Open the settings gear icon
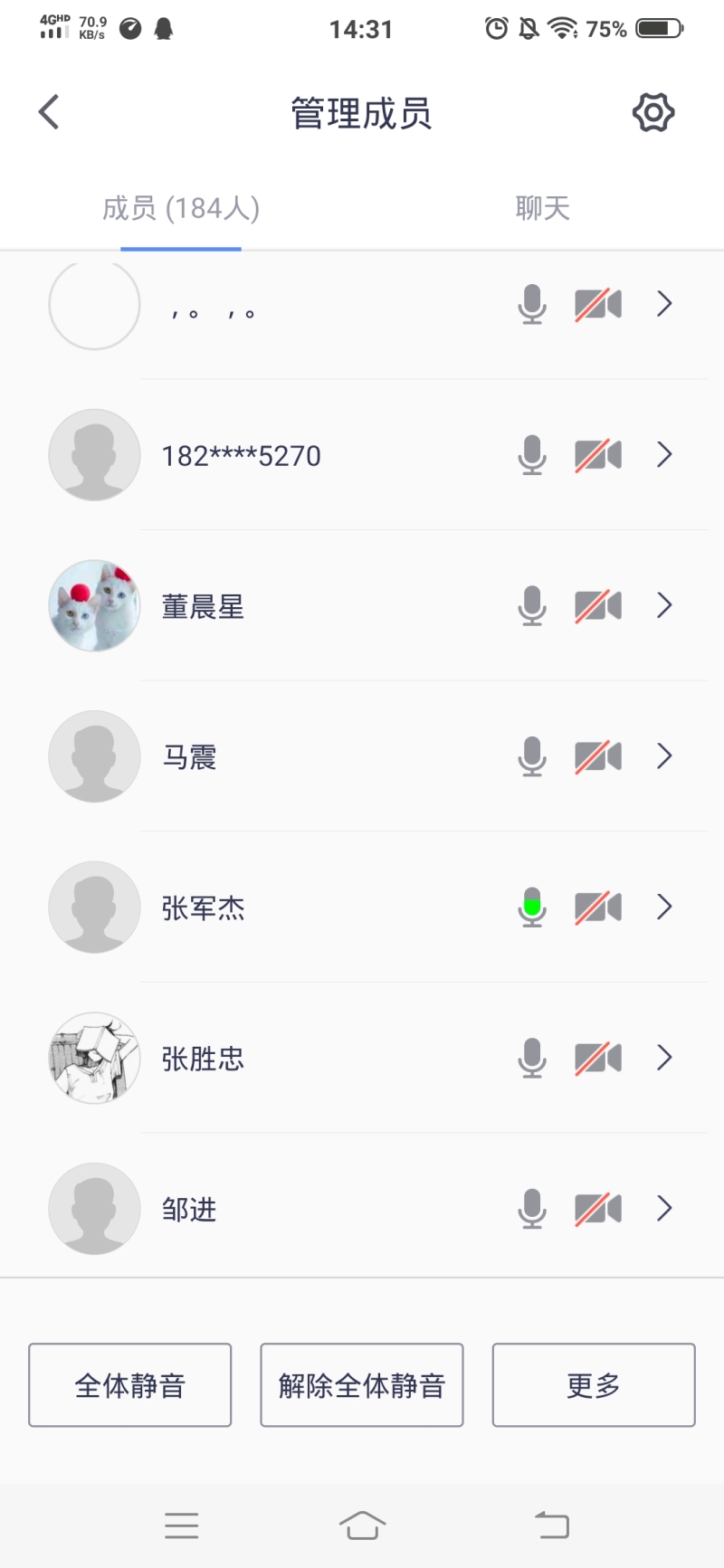Viewport: 724px width, 1568px height. 653,113
